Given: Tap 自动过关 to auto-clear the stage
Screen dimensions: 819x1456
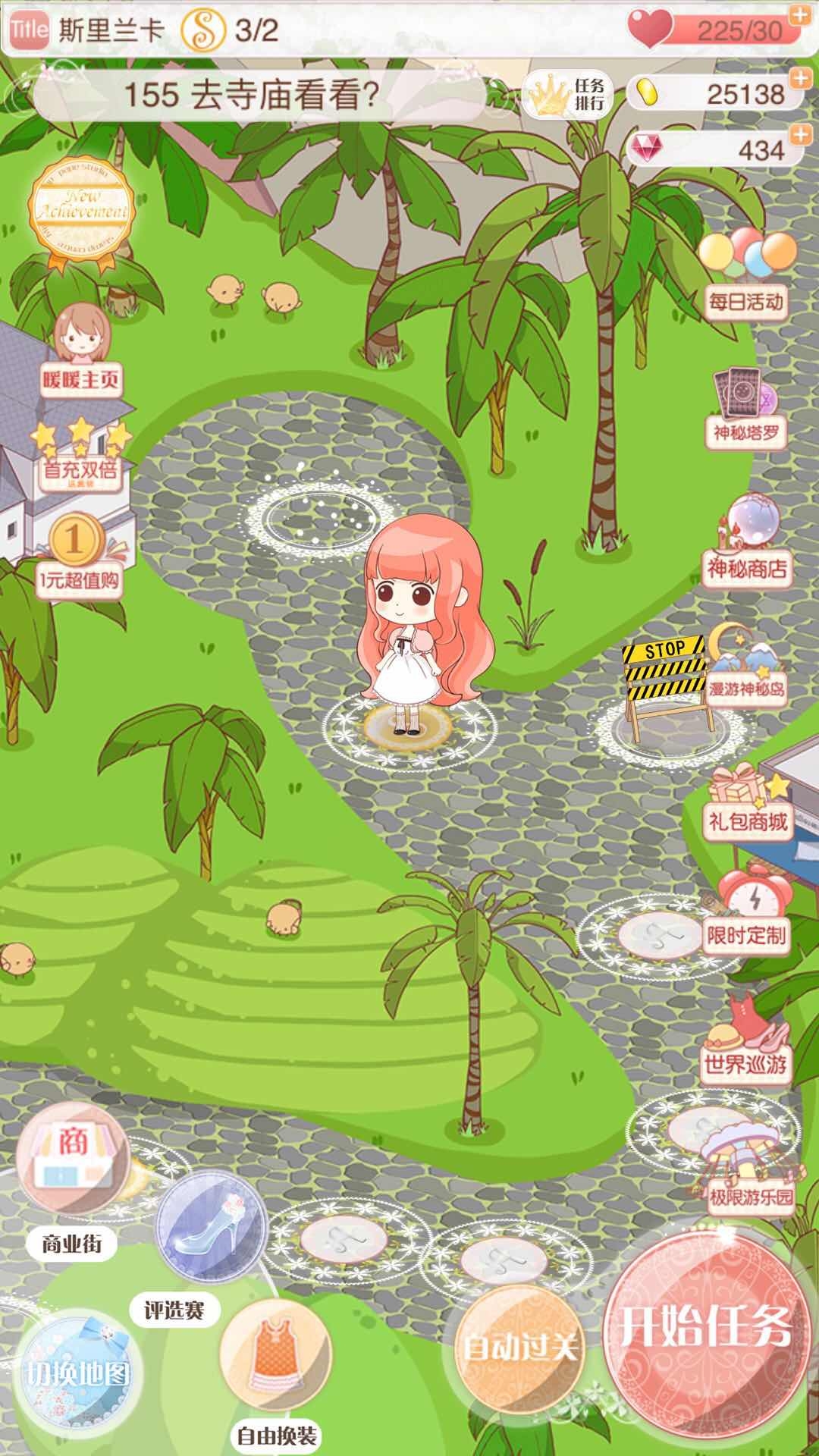Looking at the screenshot, I should (520, 1345).
